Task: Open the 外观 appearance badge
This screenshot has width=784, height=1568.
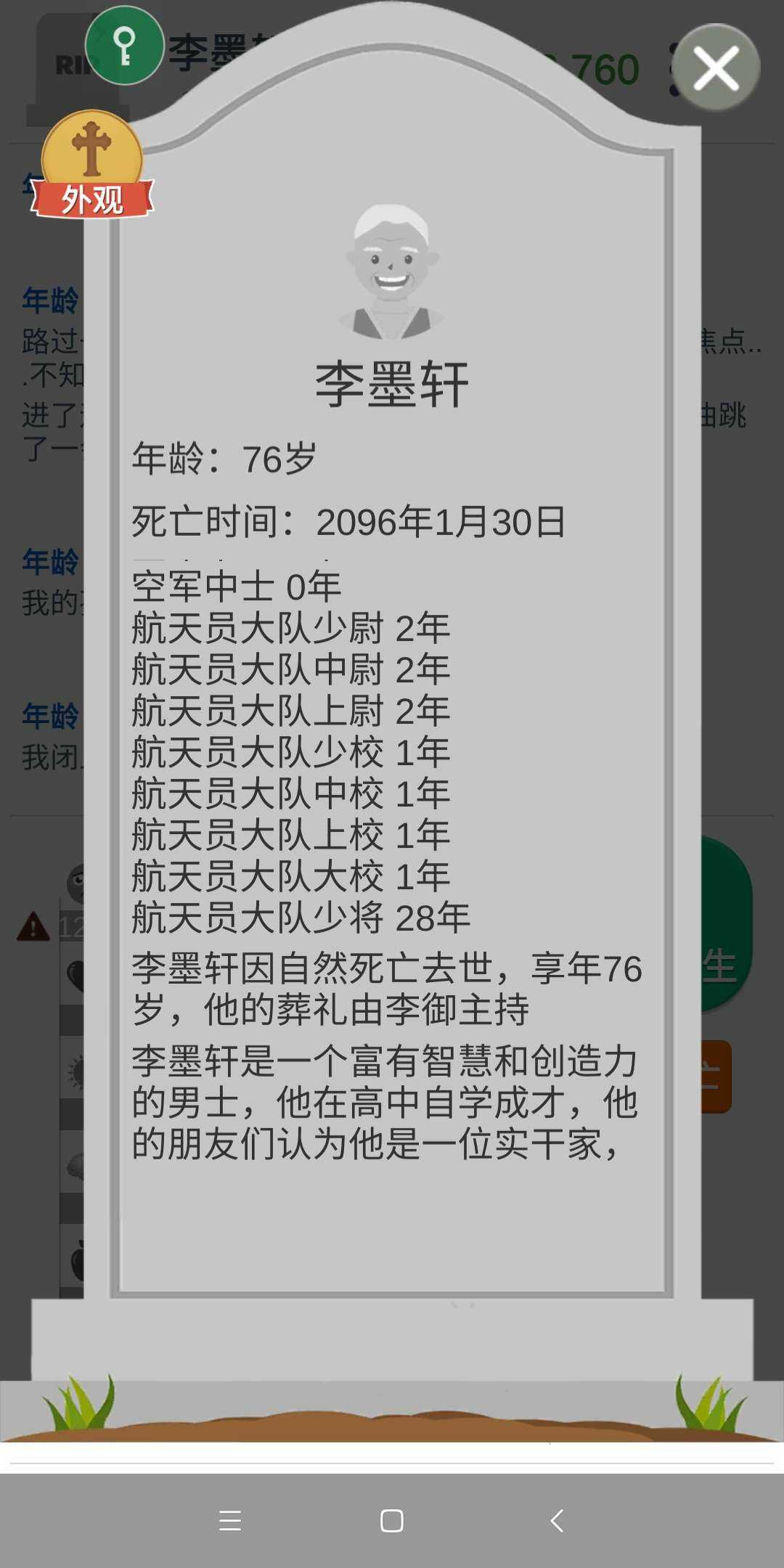Action: [x=92, y=167]
